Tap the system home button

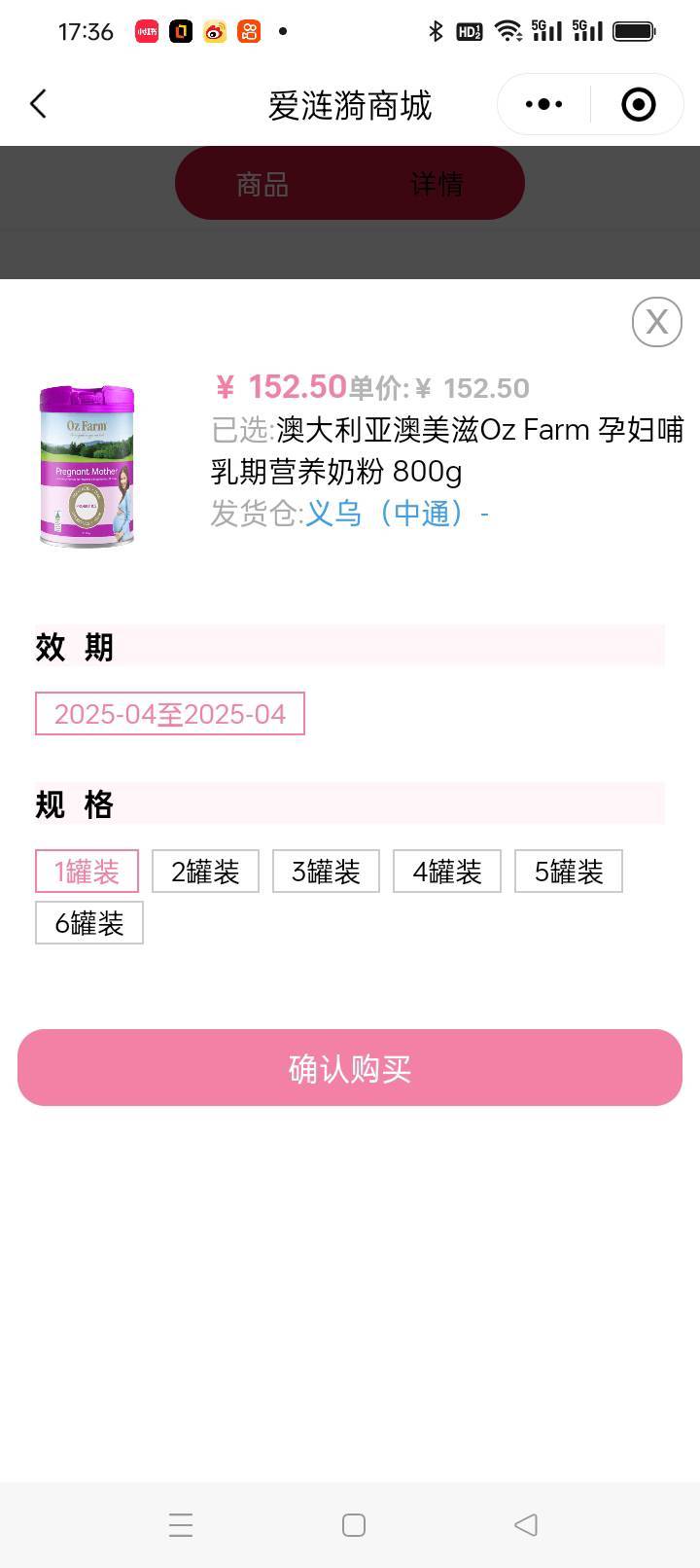pos(354,1525)
